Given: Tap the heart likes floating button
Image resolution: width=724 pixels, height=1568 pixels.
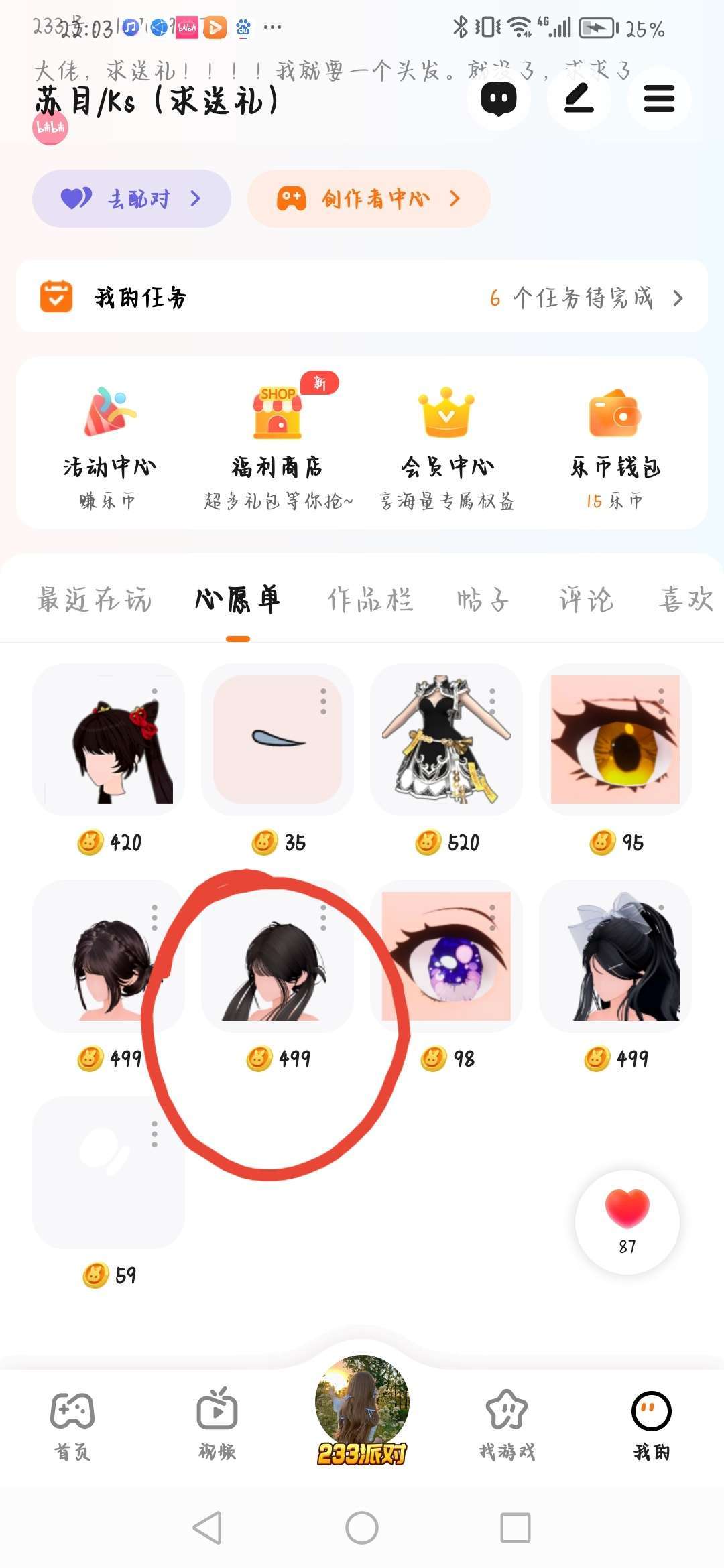Looking at the screenshot, I should [x=627, y=1221].
